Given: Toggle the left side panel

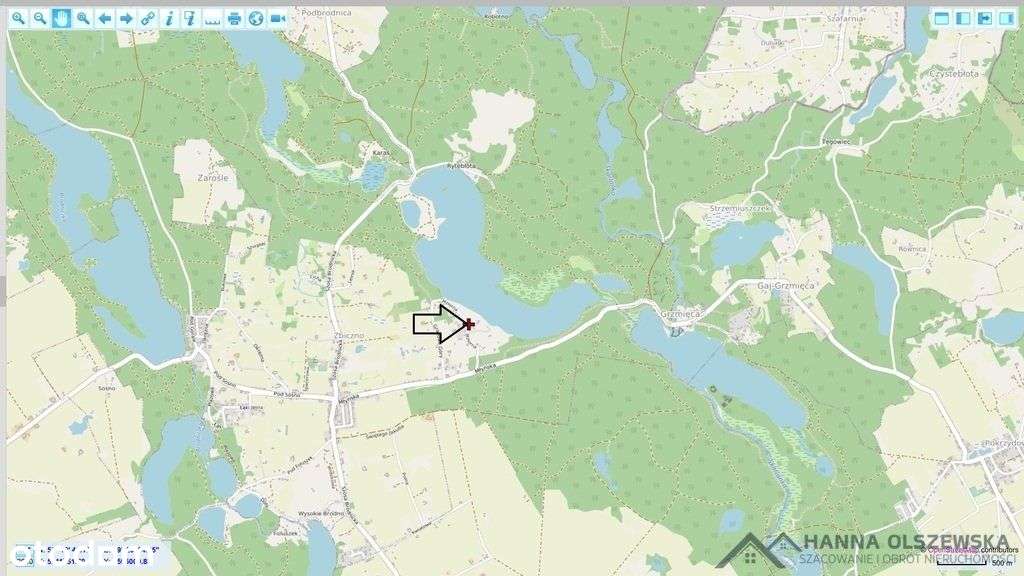Looking at the screenshot, I should pyautogui.click(x=963, y=18).
